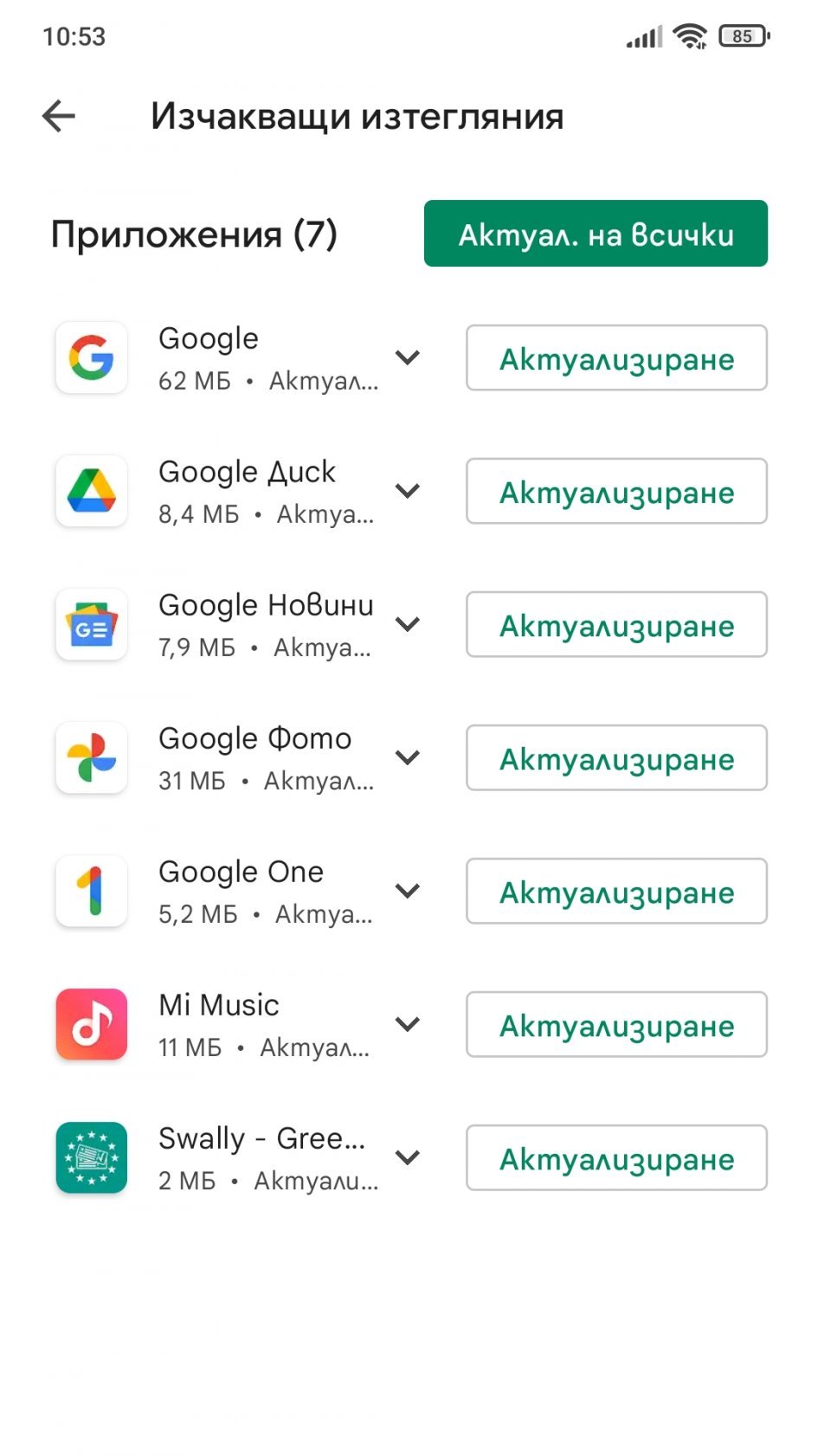Expand details for Google app
Screen dimensions: 818x1456
[x=408, y=358]
